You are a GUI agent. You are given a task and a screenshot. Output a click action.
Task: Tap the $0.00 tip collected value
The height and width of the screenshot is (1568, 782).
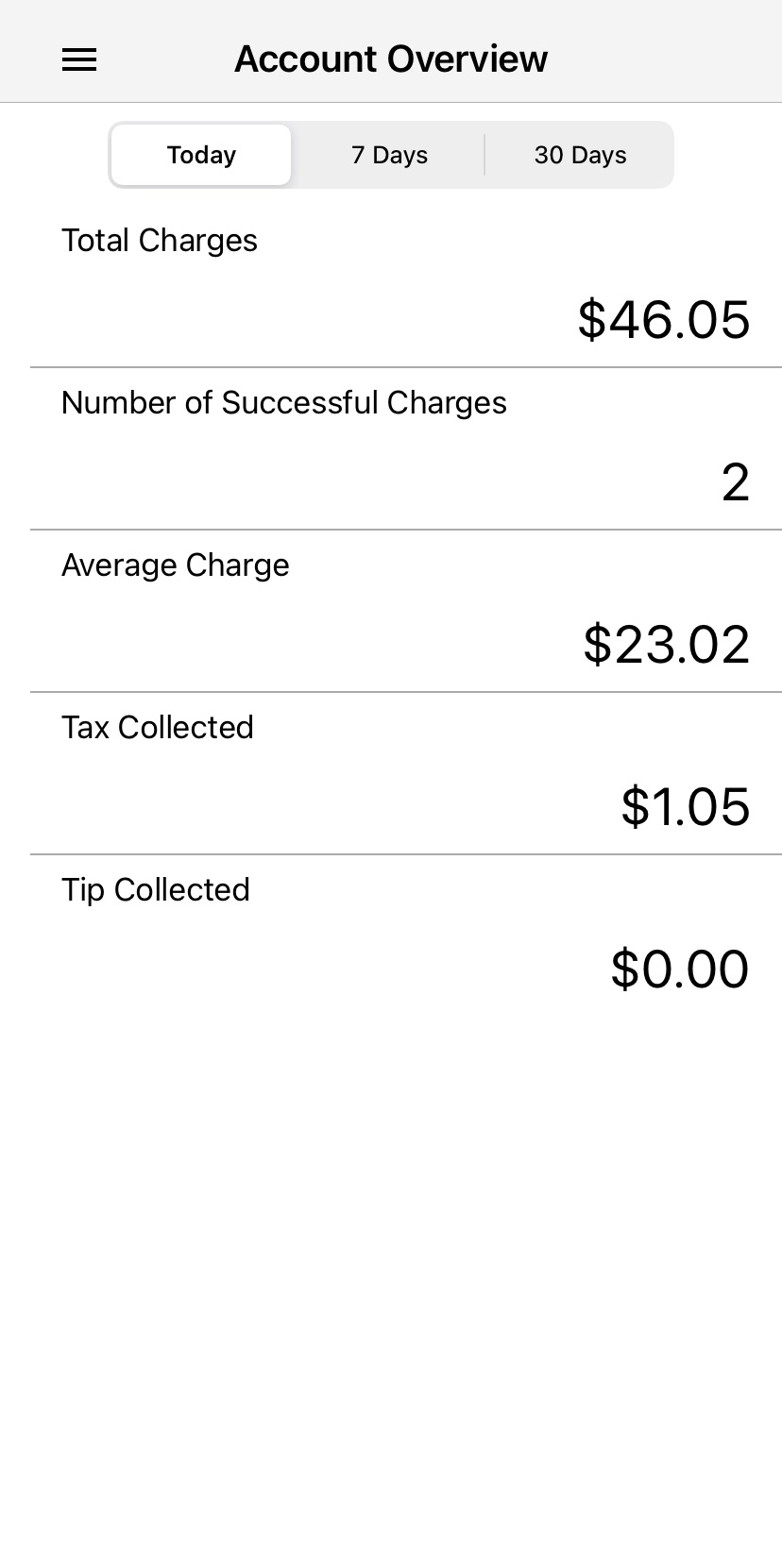[679, 969]
